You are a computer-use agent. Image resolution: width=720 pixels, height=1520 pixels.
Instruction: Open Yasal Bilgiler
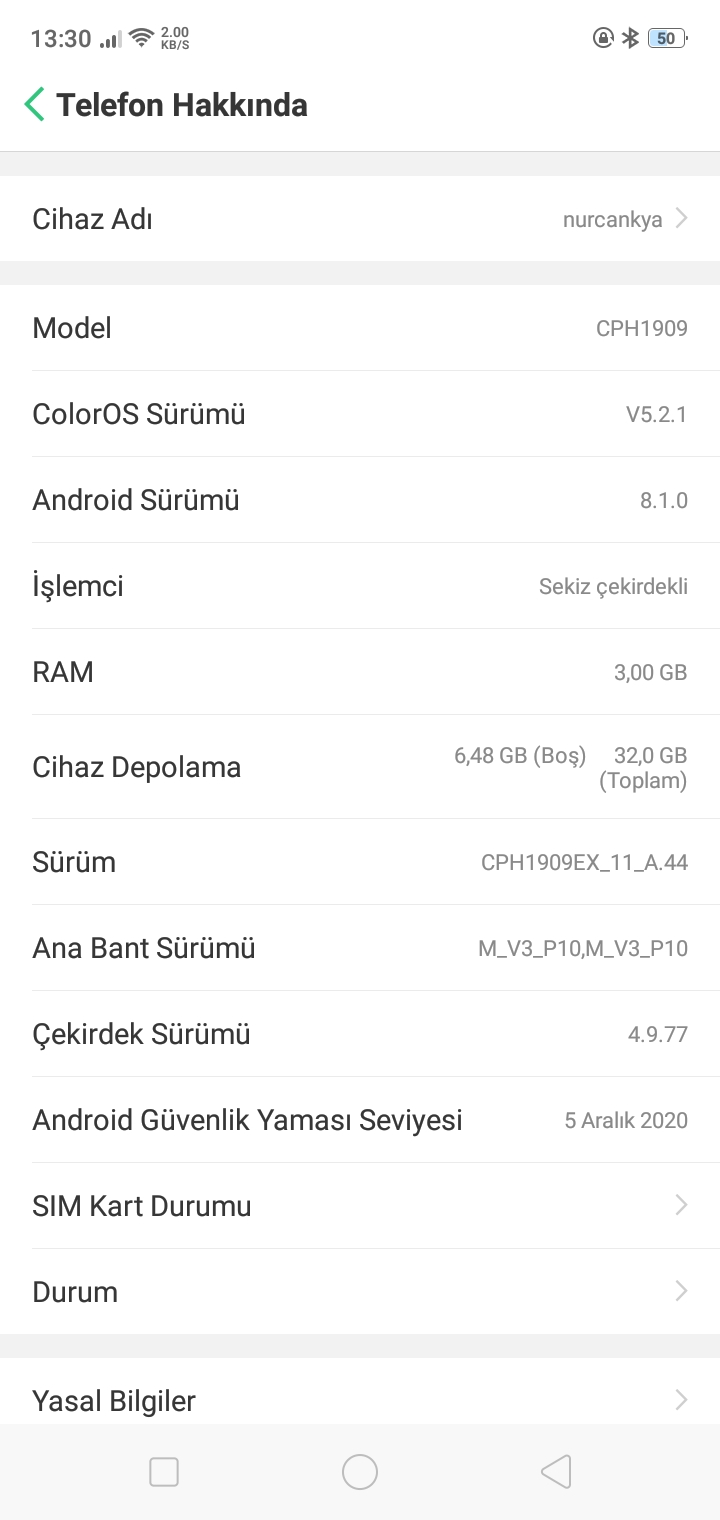(360, 1400)
